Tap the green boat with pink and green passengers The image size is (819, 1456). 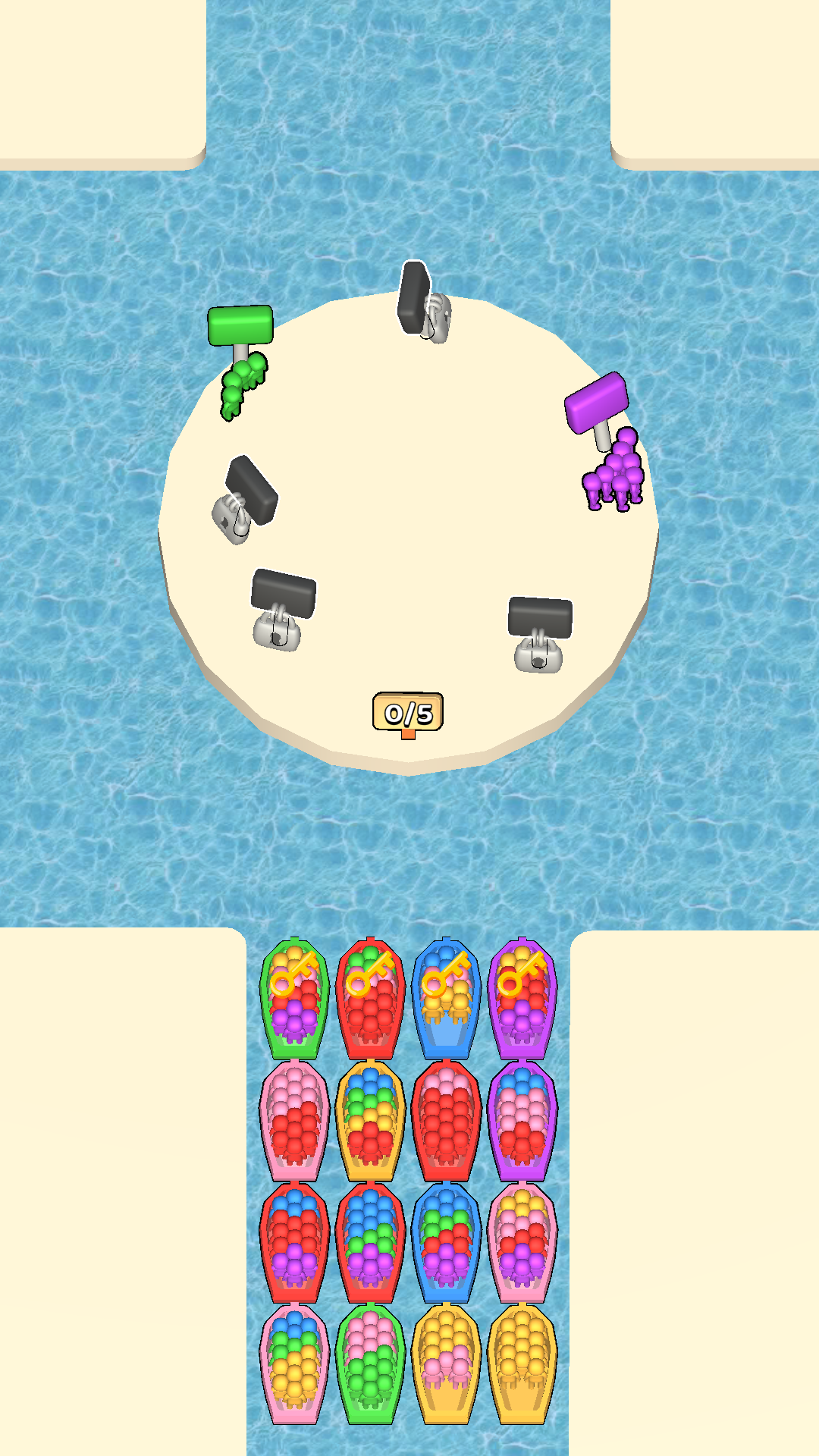pyautogui.click(x=370, y=1364)
